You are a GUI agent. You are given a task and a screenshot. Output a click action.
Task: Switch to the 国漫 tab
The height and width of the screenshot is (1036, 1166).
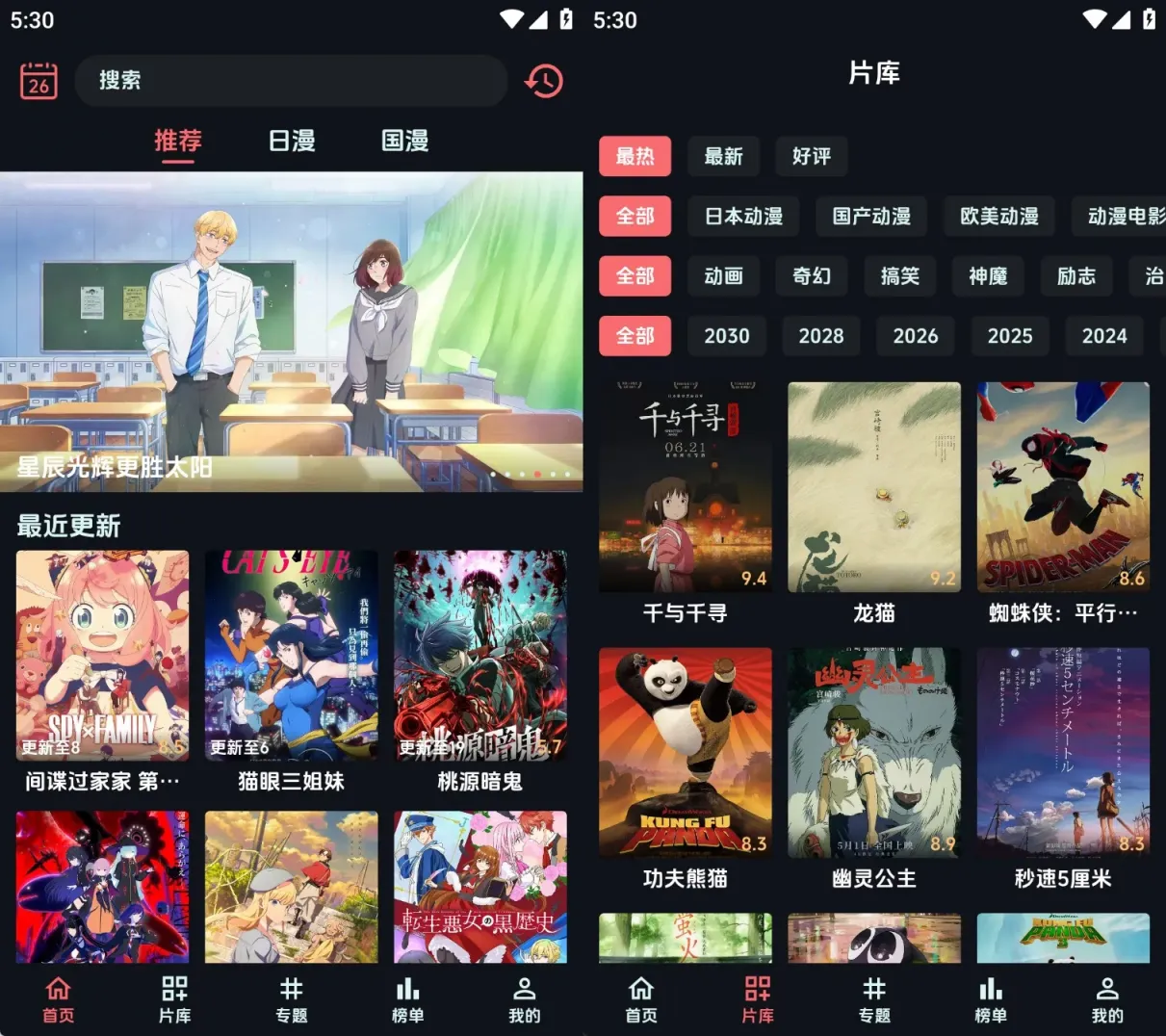click(x=404, y=141)
